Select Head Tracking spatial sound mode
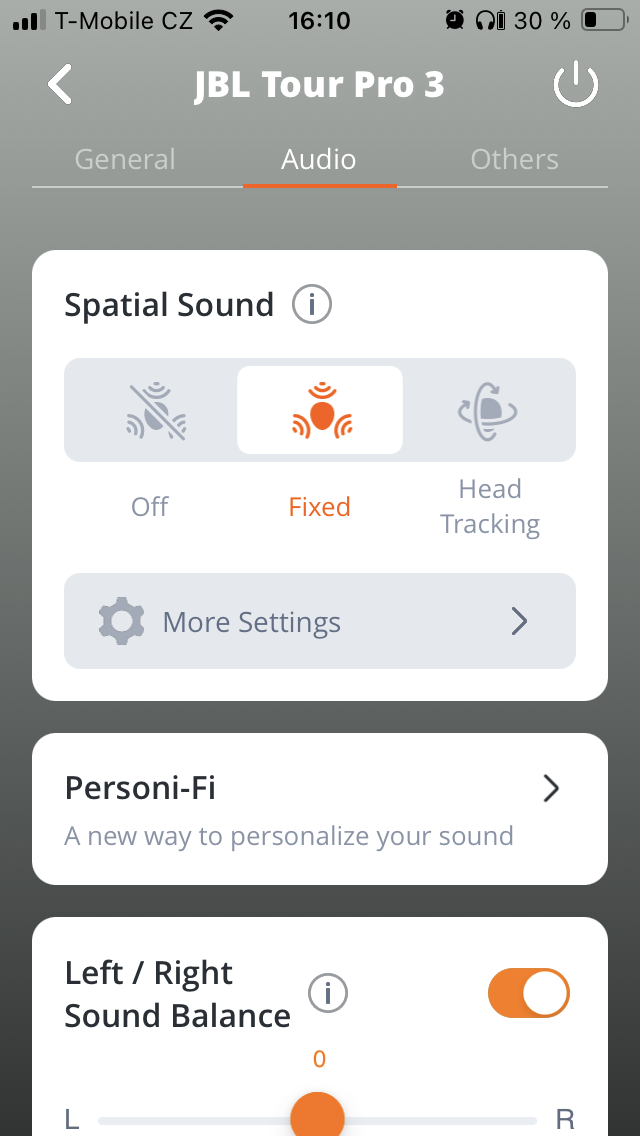This screenshot has width=640, height=1136. click(x=490, y=411)
